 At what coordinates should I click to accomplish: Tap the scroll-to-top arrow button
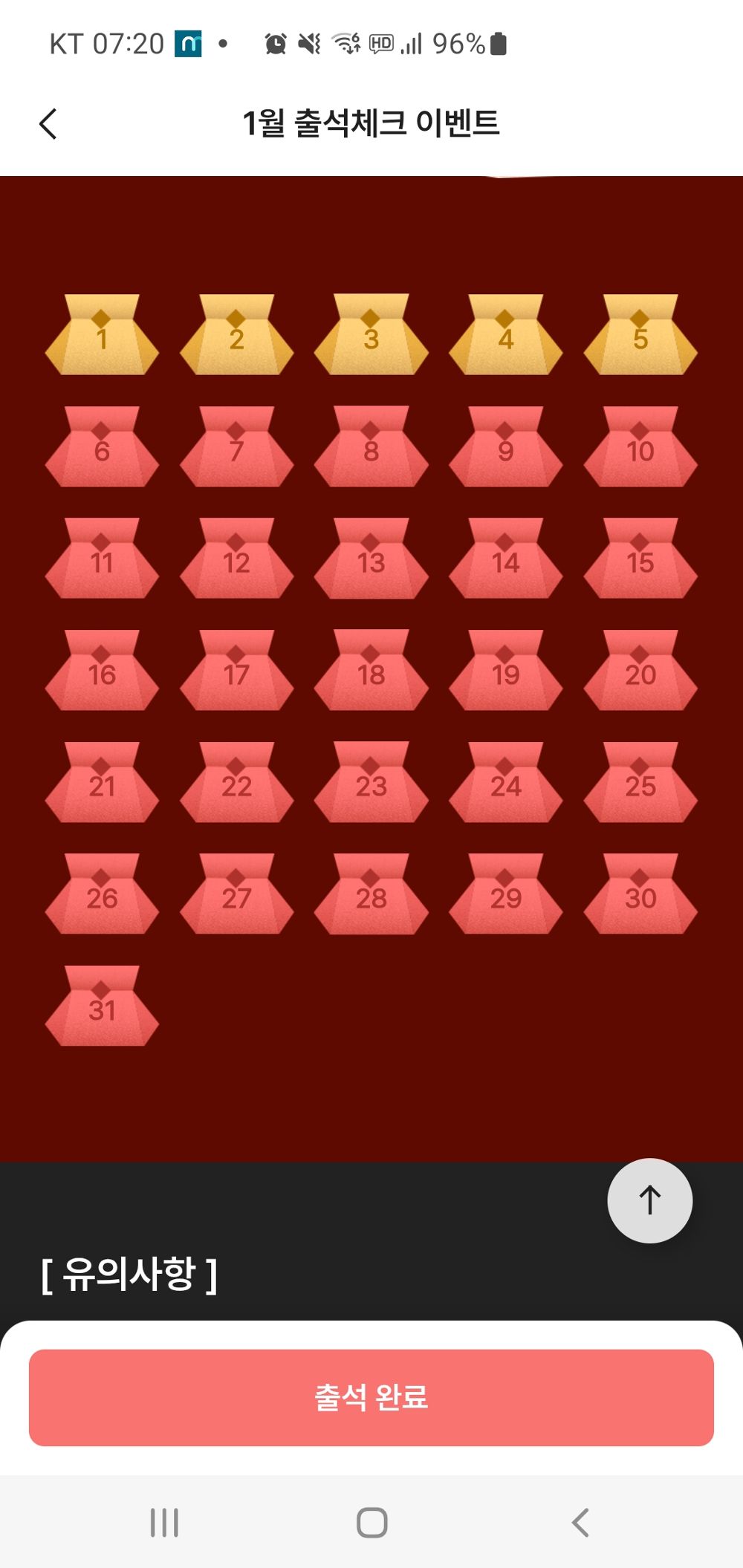(649, 1200)
